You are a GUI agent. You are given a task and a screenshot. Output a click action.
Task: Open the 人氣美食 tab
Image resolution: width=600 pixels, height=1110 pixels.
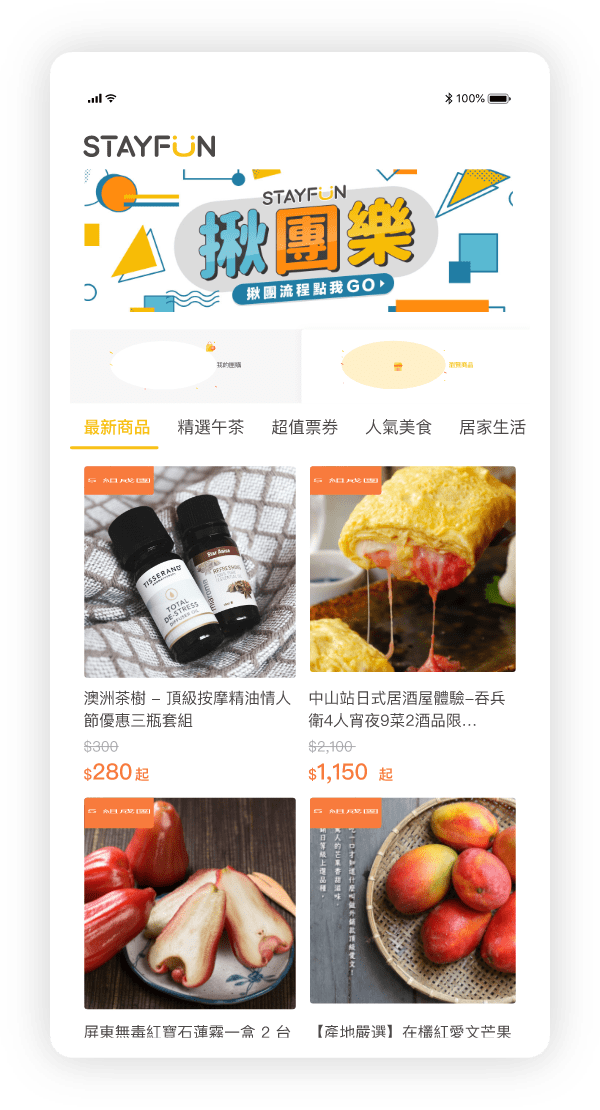coord(398,428)
